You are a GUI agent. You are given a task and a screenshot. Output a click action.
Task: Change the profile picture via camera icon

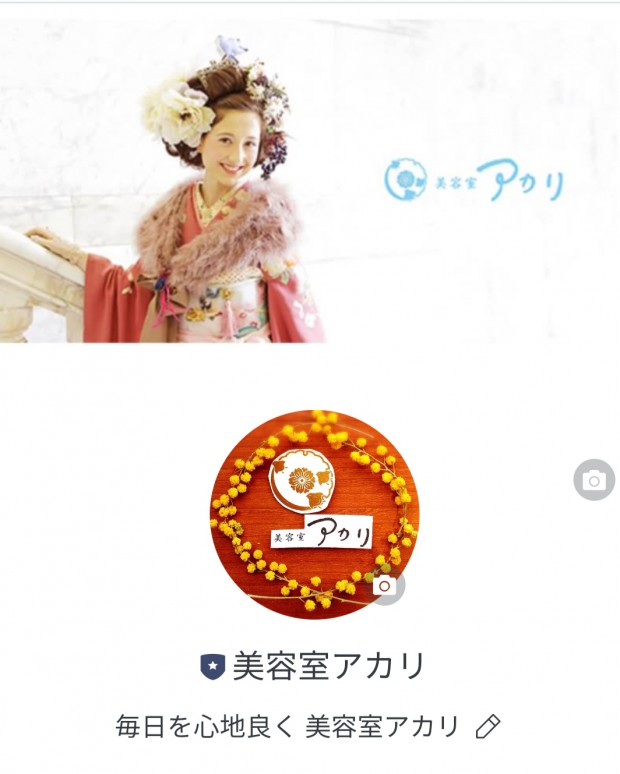click(x=385, y=586)
